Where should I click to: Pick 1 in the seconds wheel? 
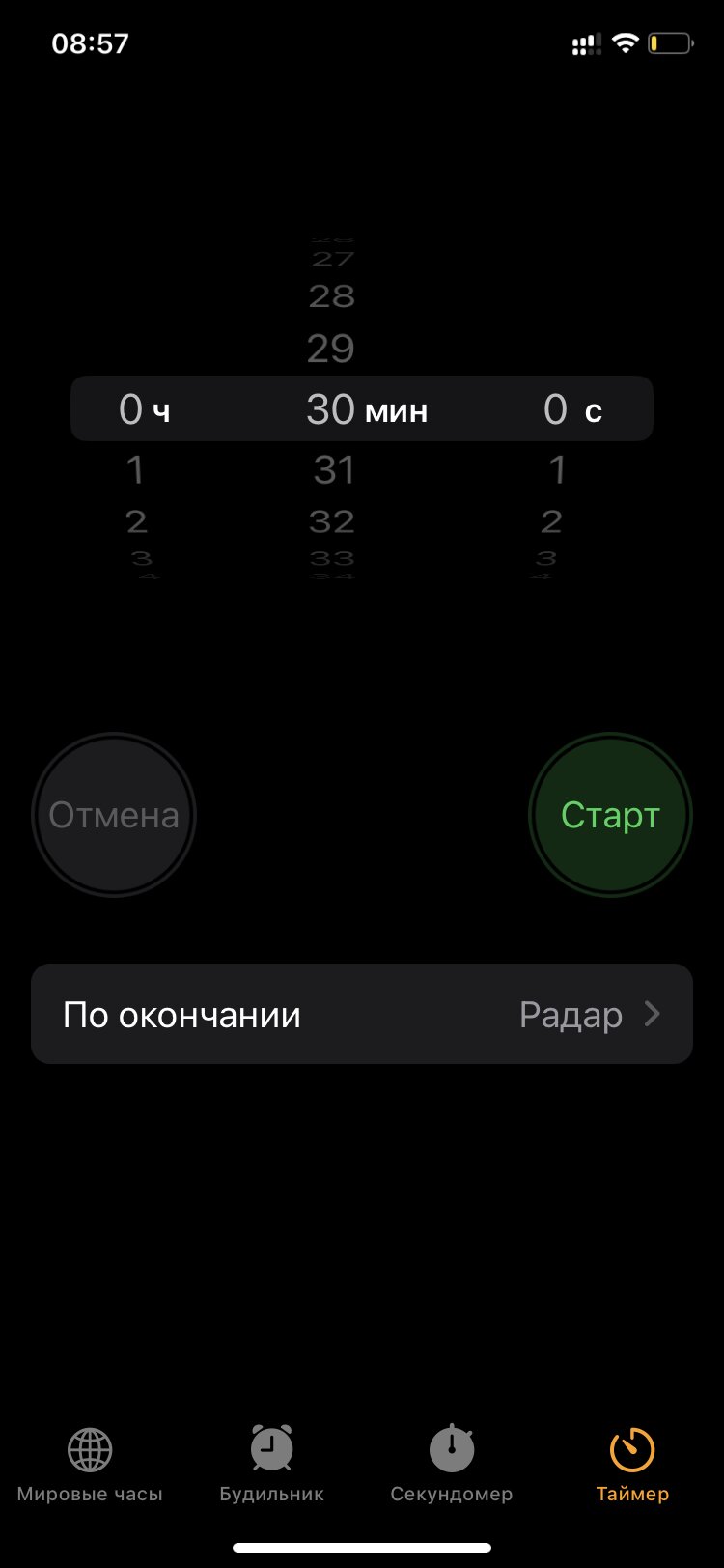point(557,470)
